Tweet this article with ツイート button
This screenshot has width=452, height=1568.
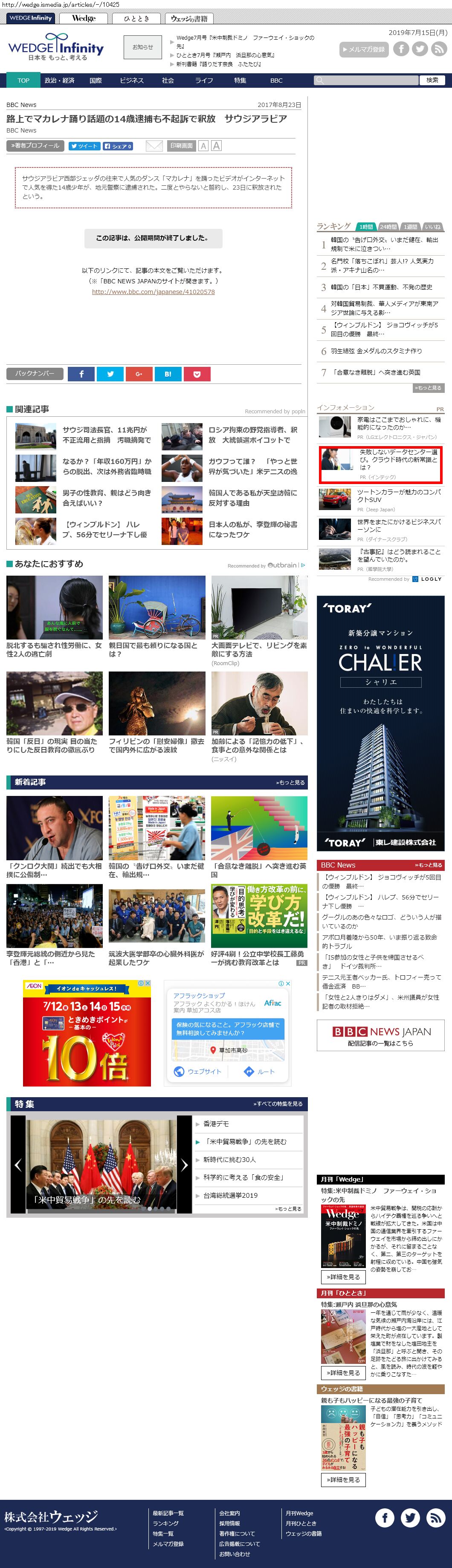[84, 146]
